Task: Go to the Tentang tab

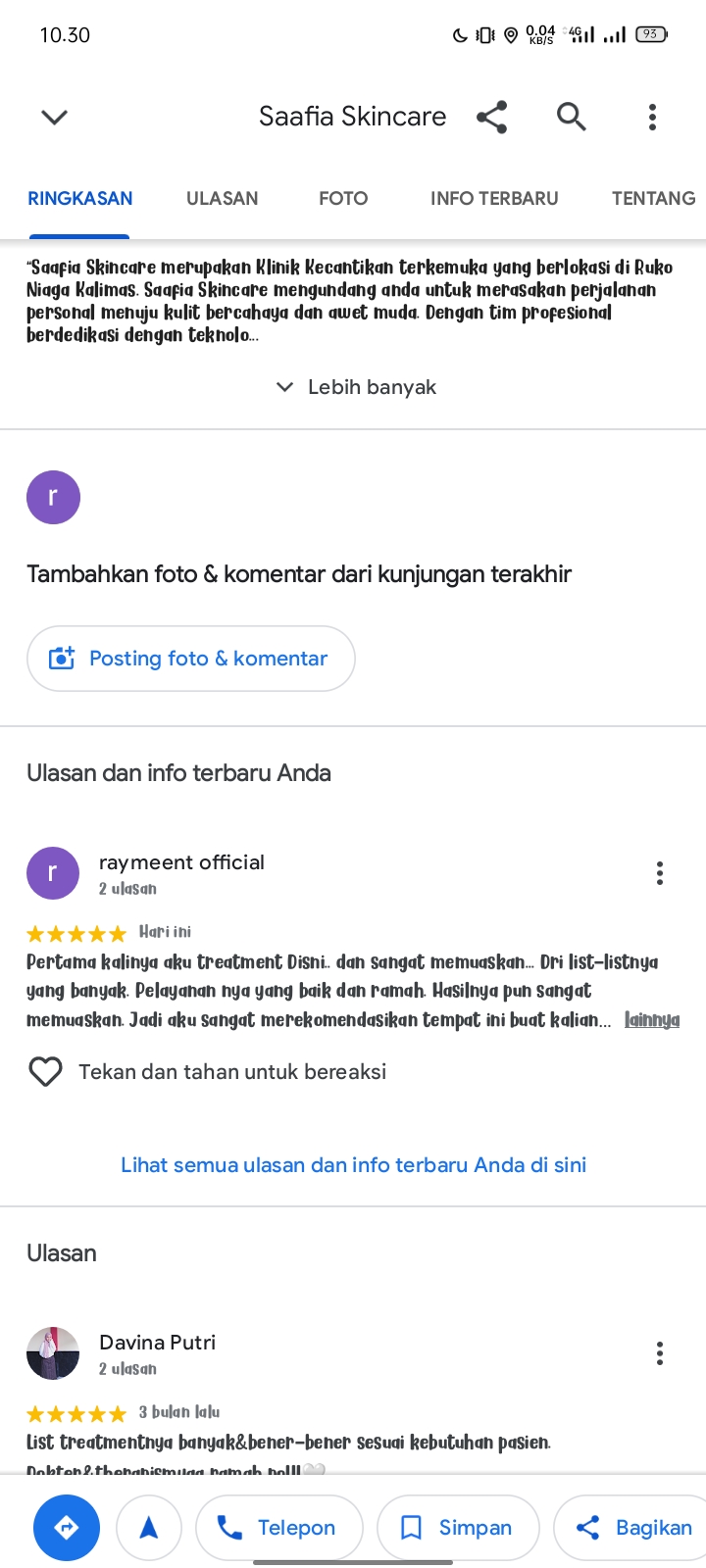Action: [x=654, y=198]
